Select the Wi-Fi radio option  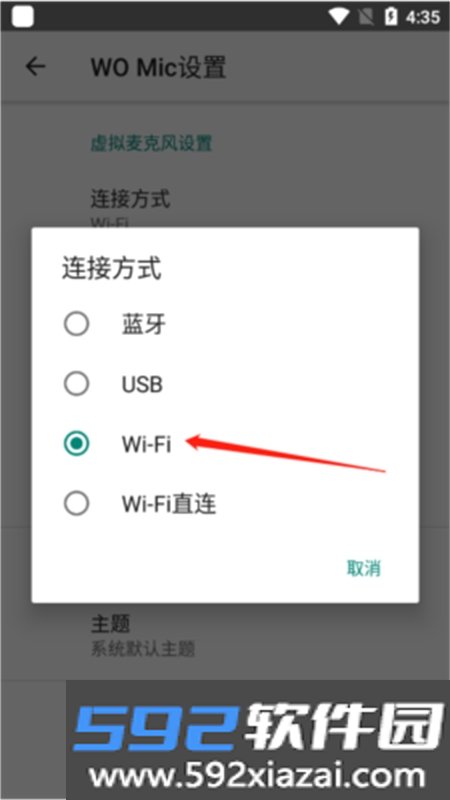tap(224, 444)
